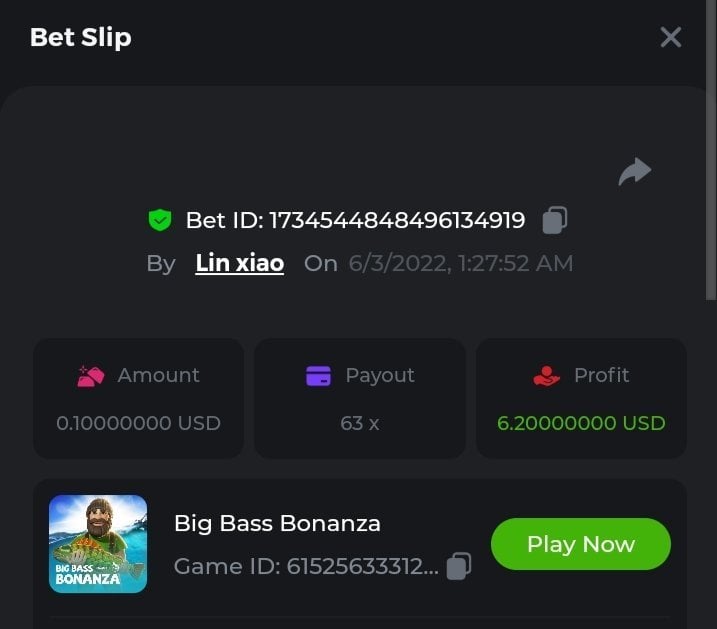The height and width of the screenshot is (629, 717).
Task: Open the Big Bass Bonanza game thumbnail
Action: tap(98, 544)
